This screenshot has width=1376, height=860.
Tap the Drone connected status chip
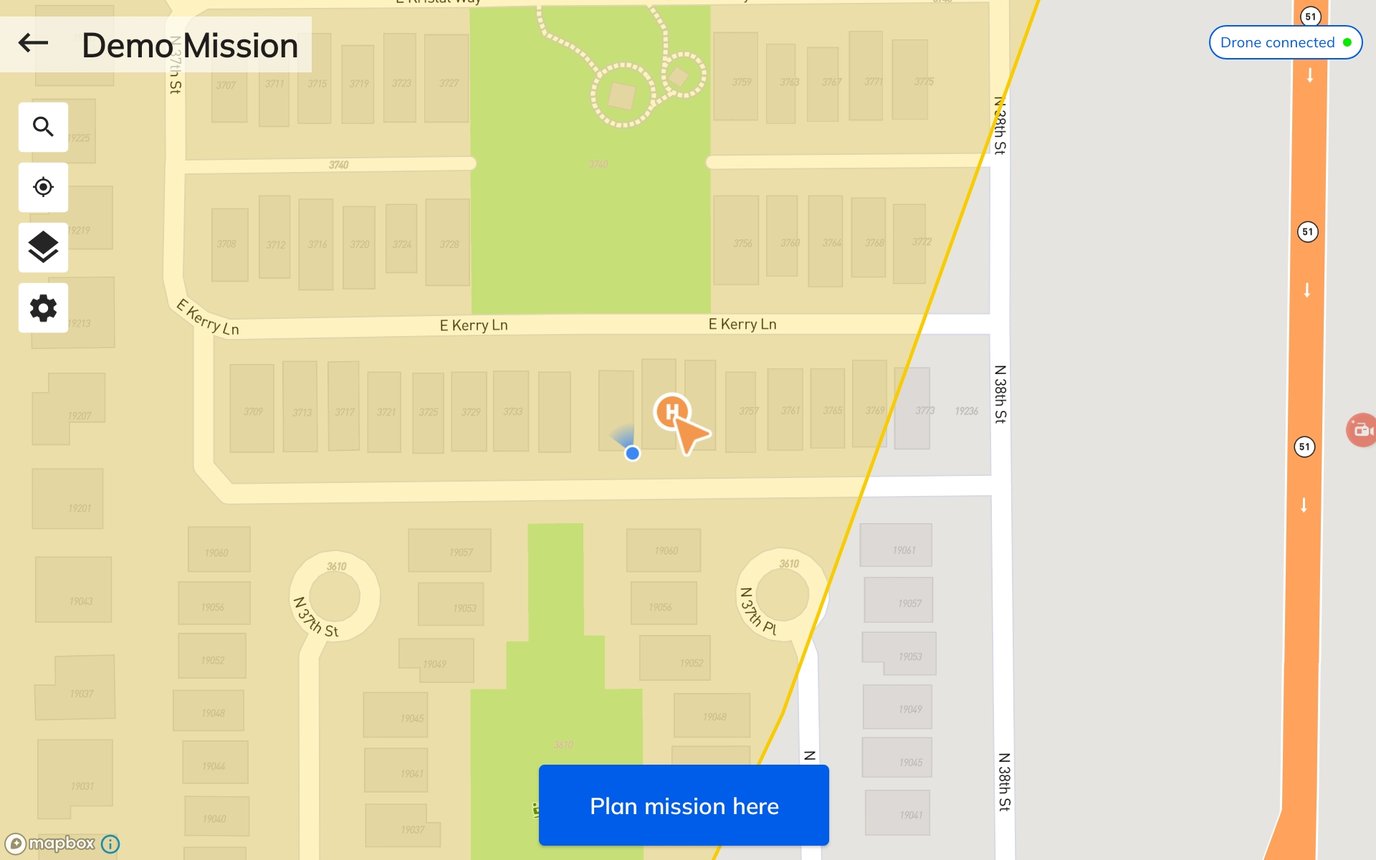pyautogui.click(x=1285, y=43)
